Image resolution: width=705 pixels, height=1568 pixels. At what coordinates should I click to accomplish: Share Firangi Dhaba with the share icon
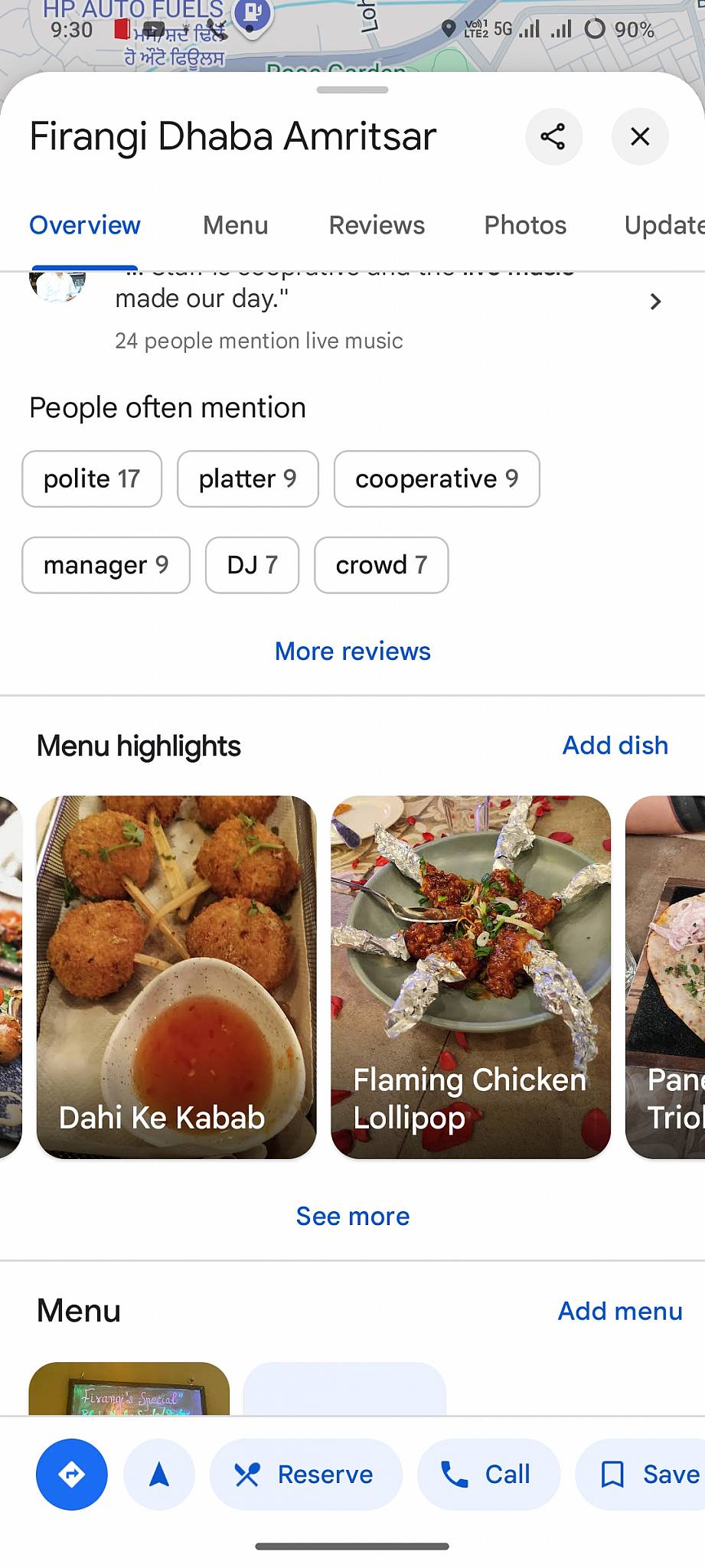point(553,136)
